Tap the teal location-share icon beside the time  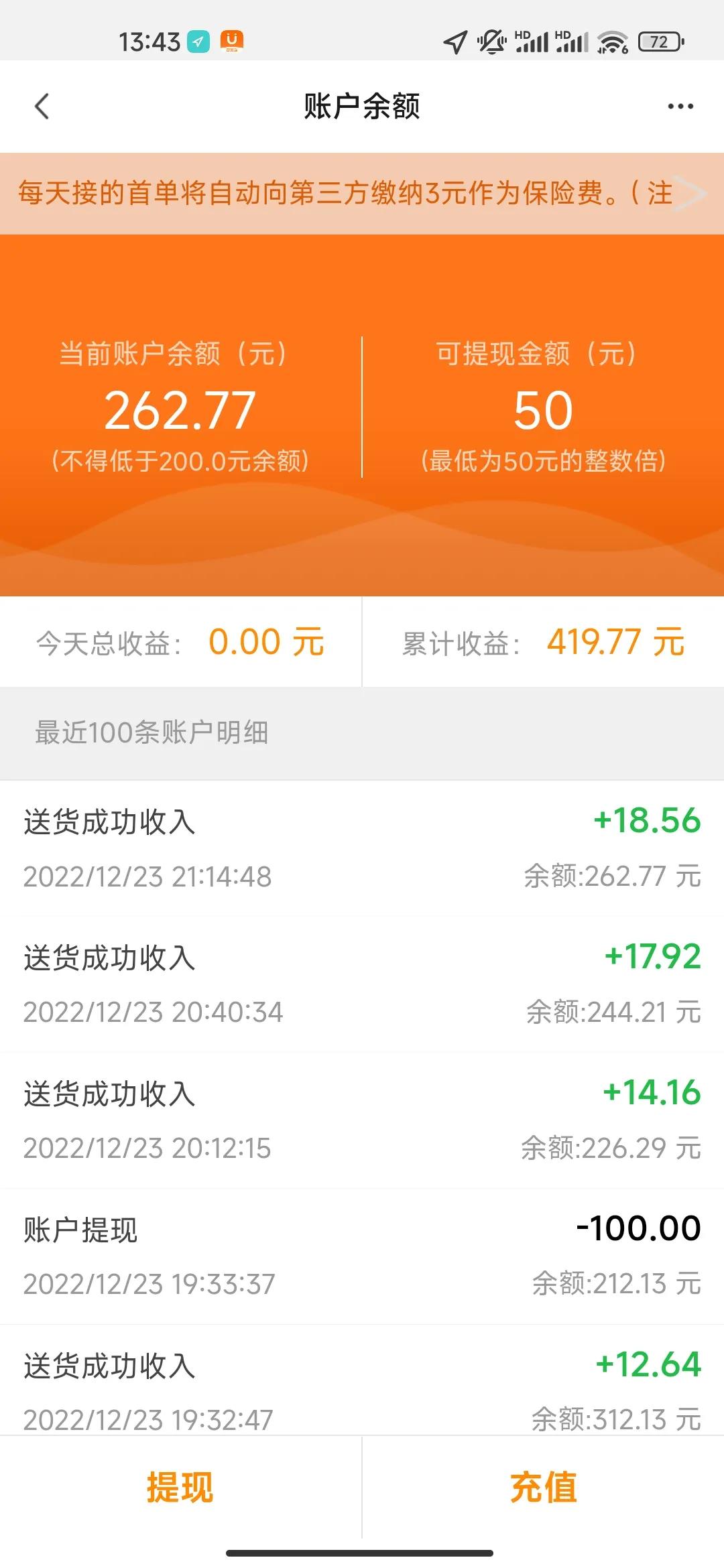pos(198,42)
